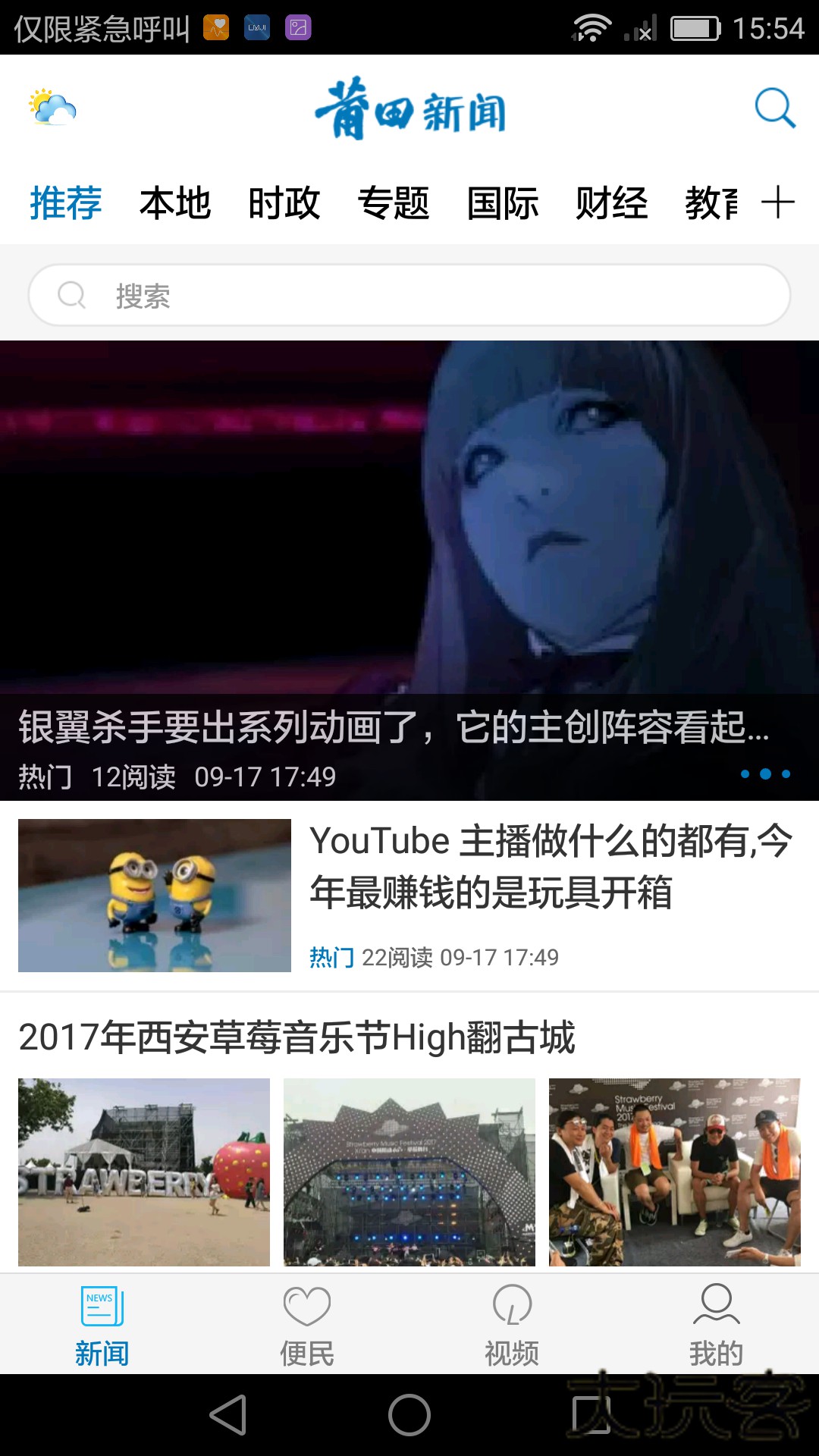This screenshot has width=819, height=1456.
Task: Open the partially hidden 教育 channel
Action: [x=713, y=202]
